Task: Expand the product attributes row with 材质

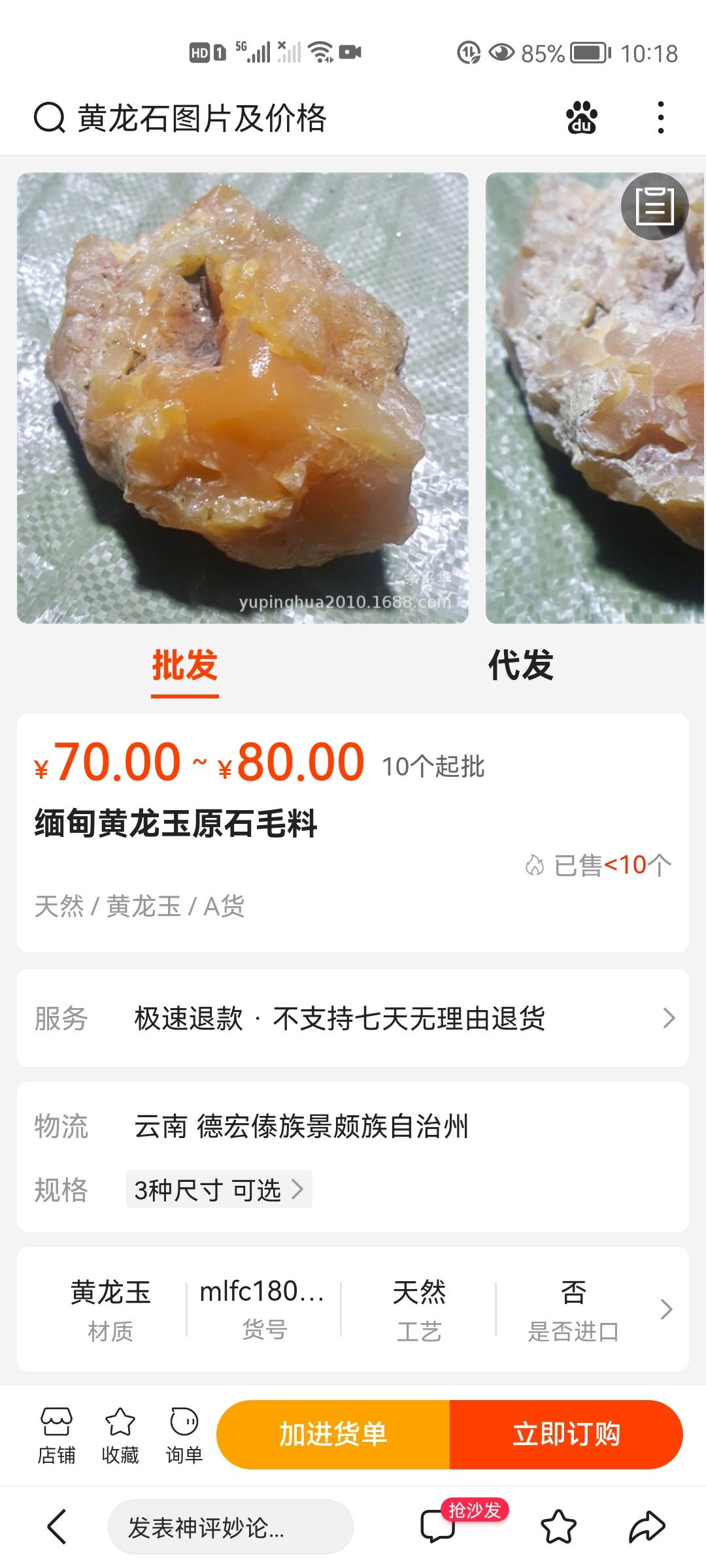Action: point(666,1309)
